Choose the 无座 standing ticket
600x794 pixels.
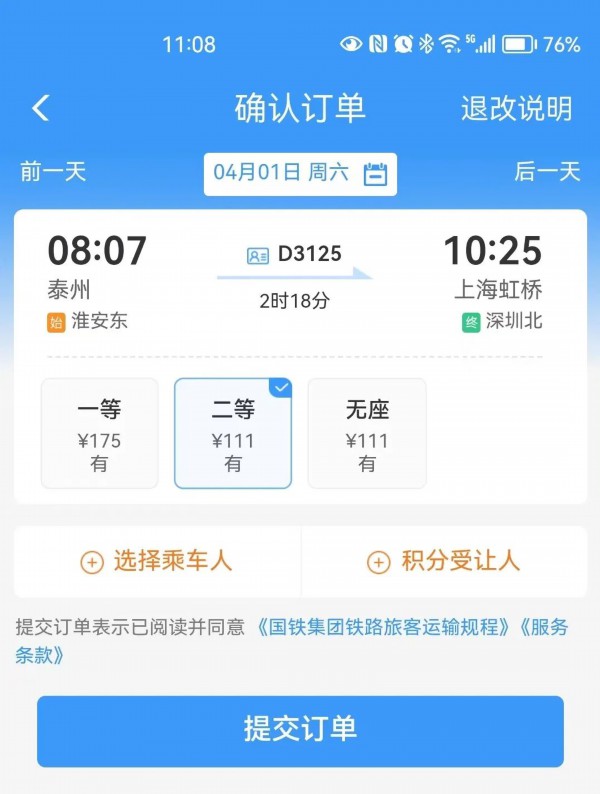click(x=367, y=433)
